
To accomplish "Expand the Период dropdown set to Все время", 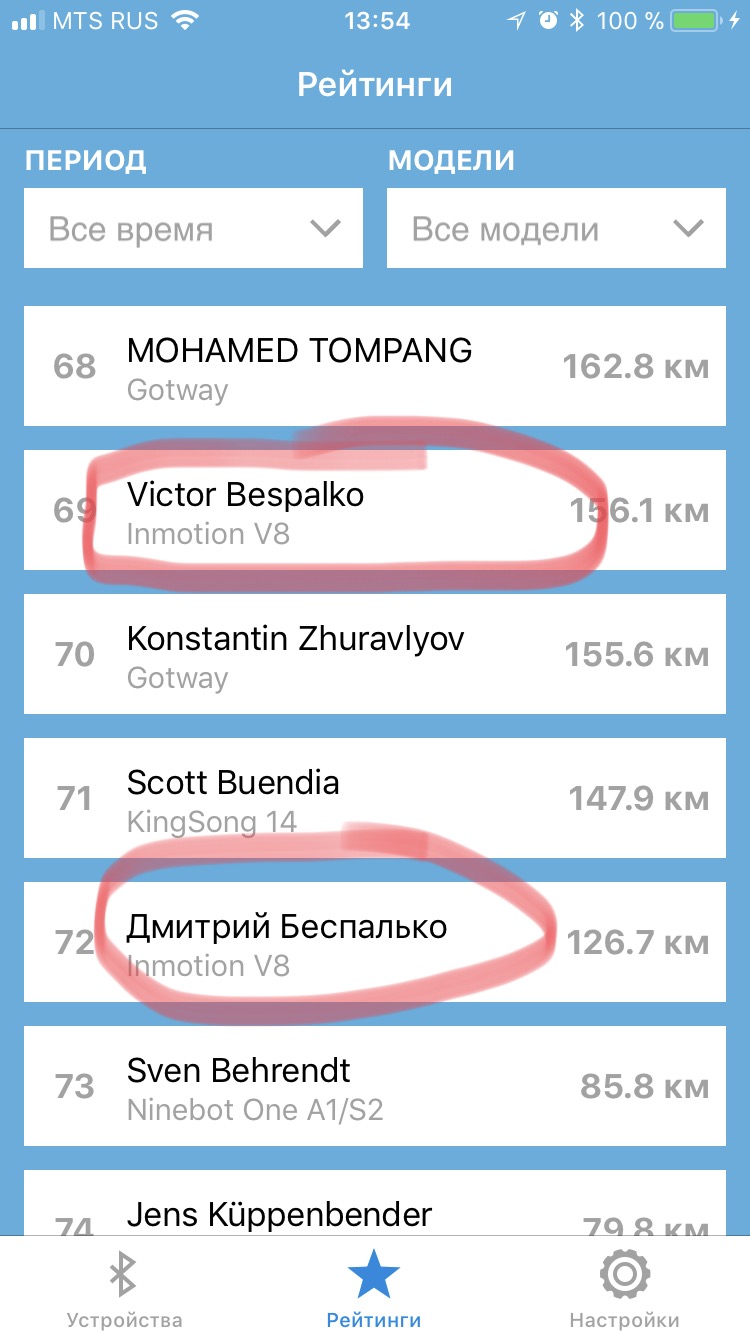I will 193,230.
